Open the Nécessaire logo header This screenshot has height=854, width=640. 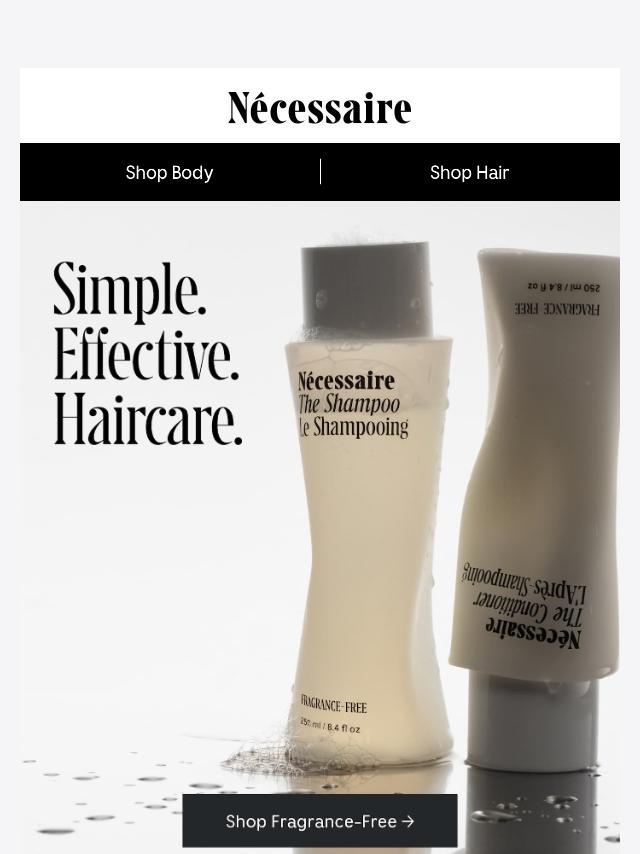click(x=320, y=107)
